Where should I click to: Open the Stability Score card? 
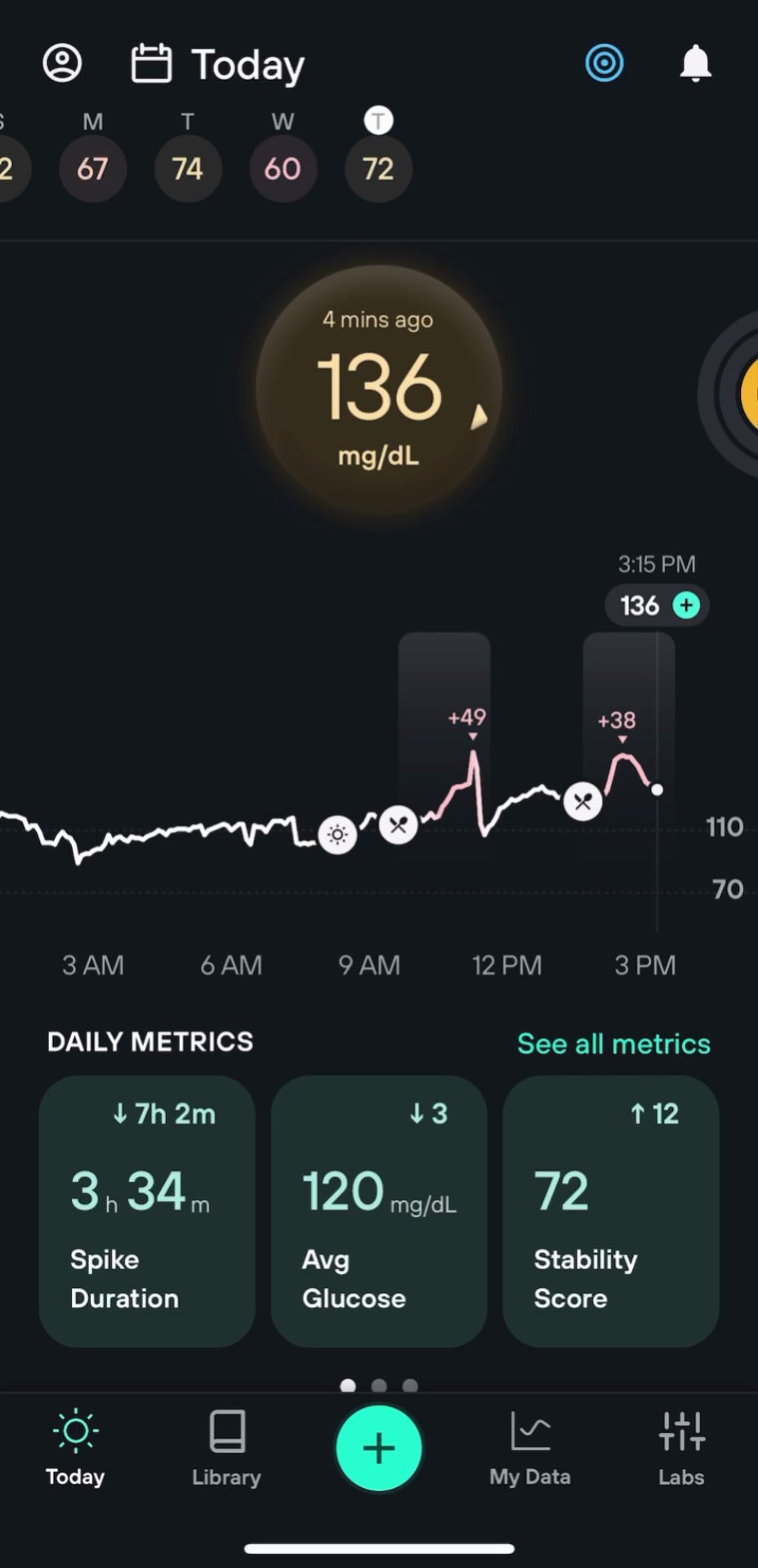pyautogui.click(x=611, y=1210)
